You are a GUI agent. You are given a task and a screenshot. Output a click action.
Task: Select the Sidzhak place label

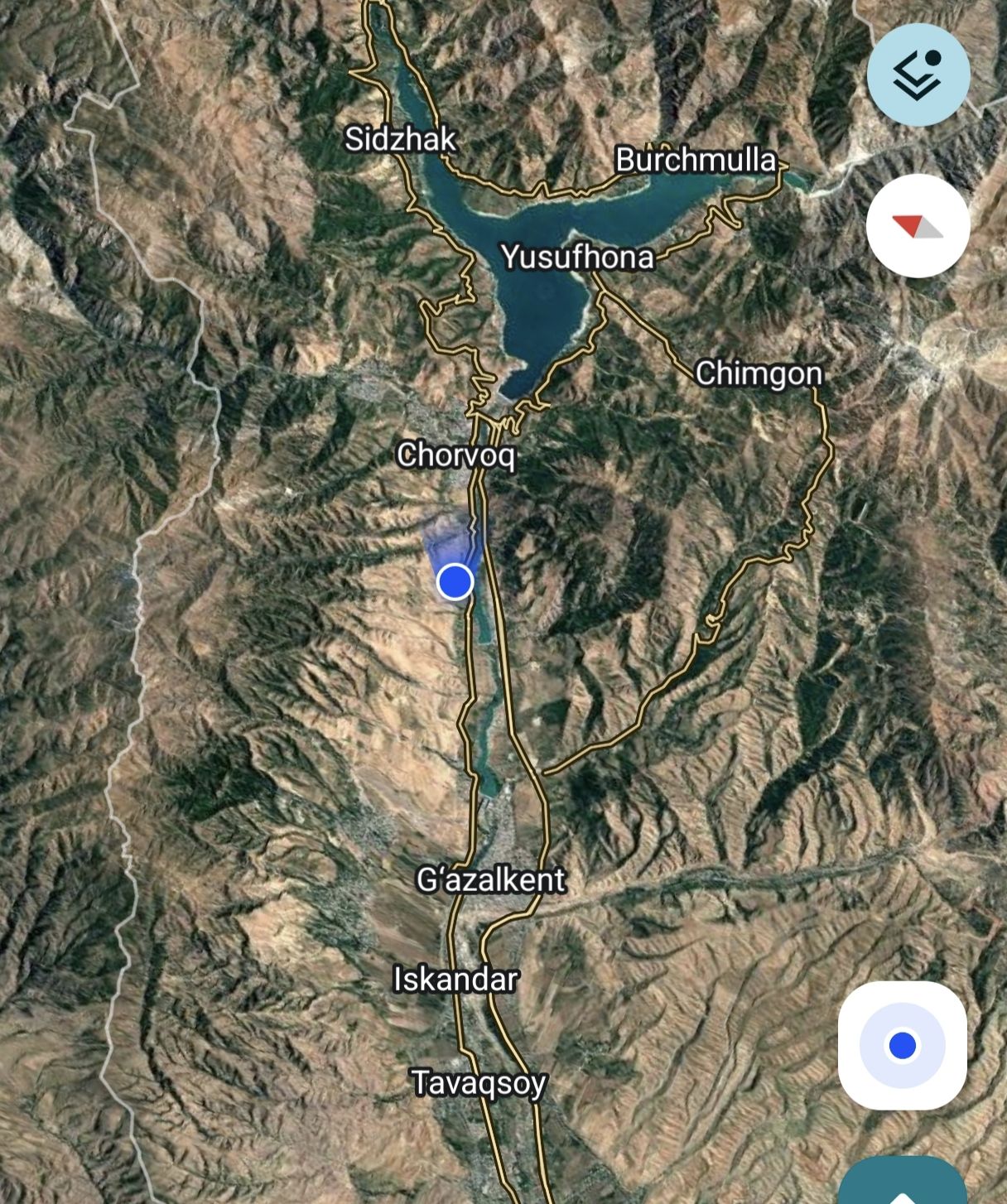400,139
